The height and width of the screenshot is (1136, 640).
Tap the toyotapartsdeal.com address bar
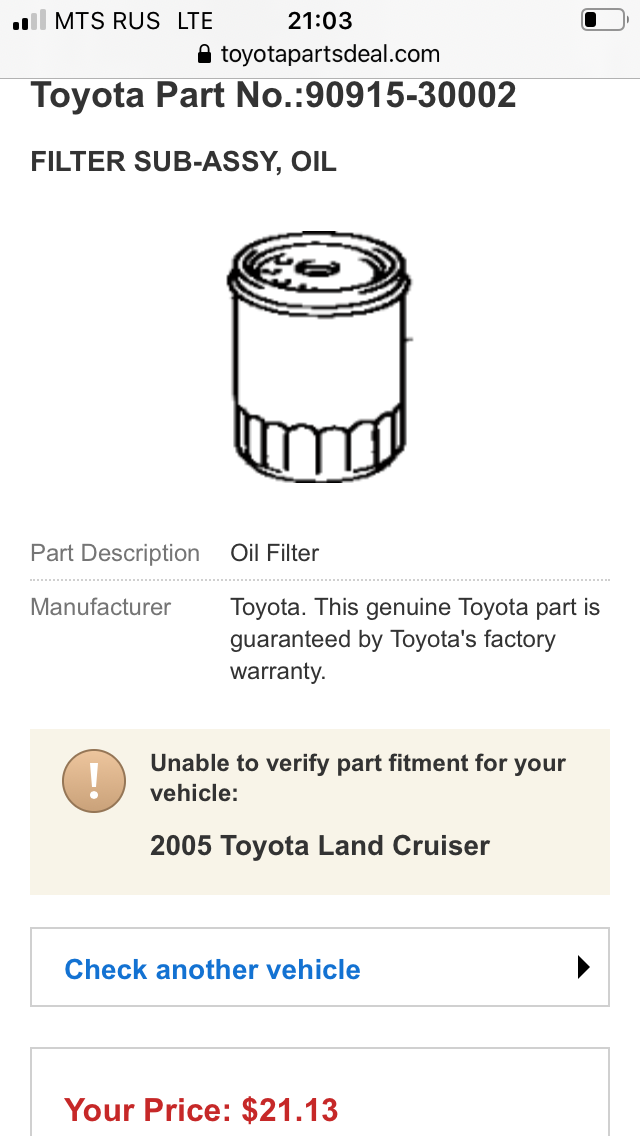tap(319, 54)
